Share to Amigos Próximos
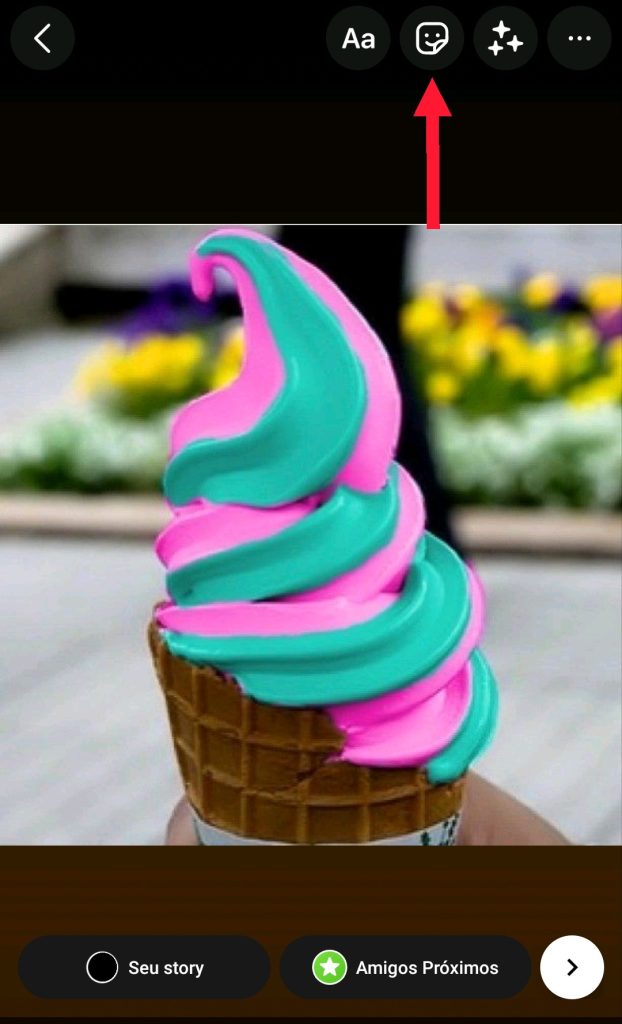Screen dimensions: 622x1024 [405, 967]
